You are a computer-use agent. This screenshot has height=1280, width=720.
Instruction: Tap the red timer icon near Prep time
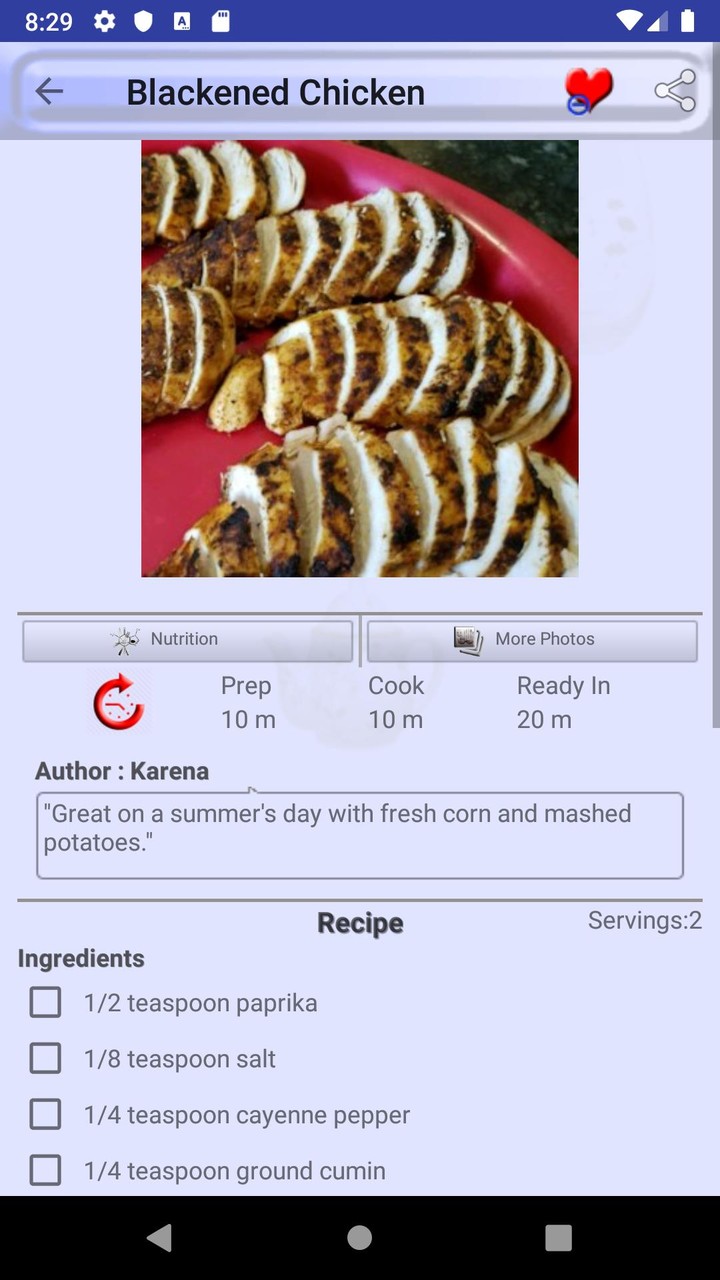pos(118,702)
